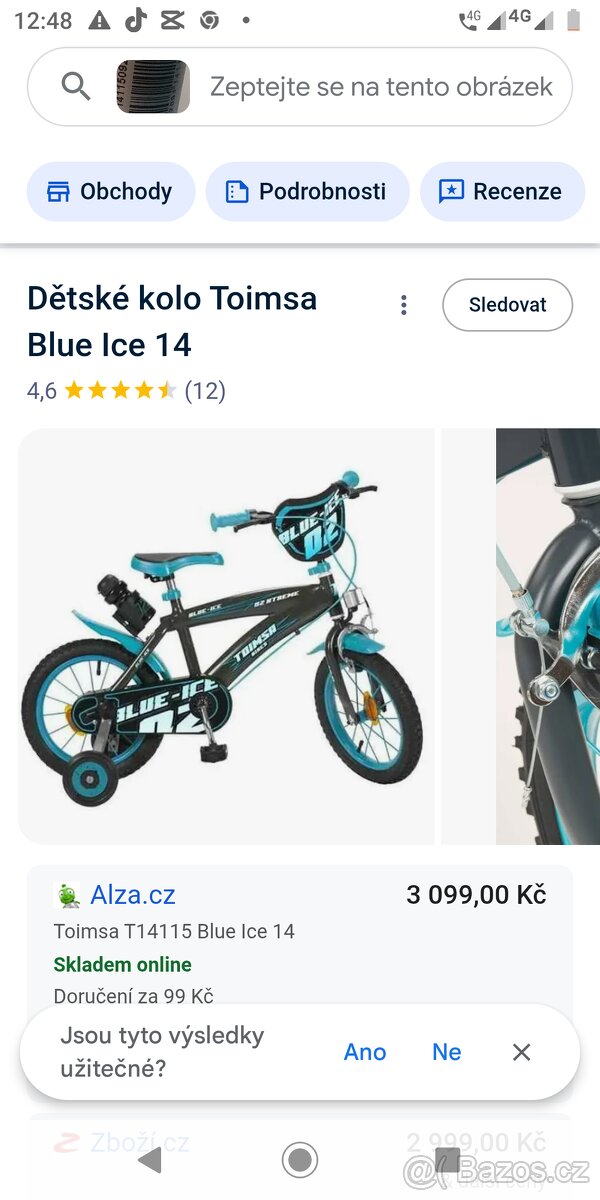This screenshot has width=600, height=1200.
Task: Answer Ano to results feedback
Action: click(365, 1052)
